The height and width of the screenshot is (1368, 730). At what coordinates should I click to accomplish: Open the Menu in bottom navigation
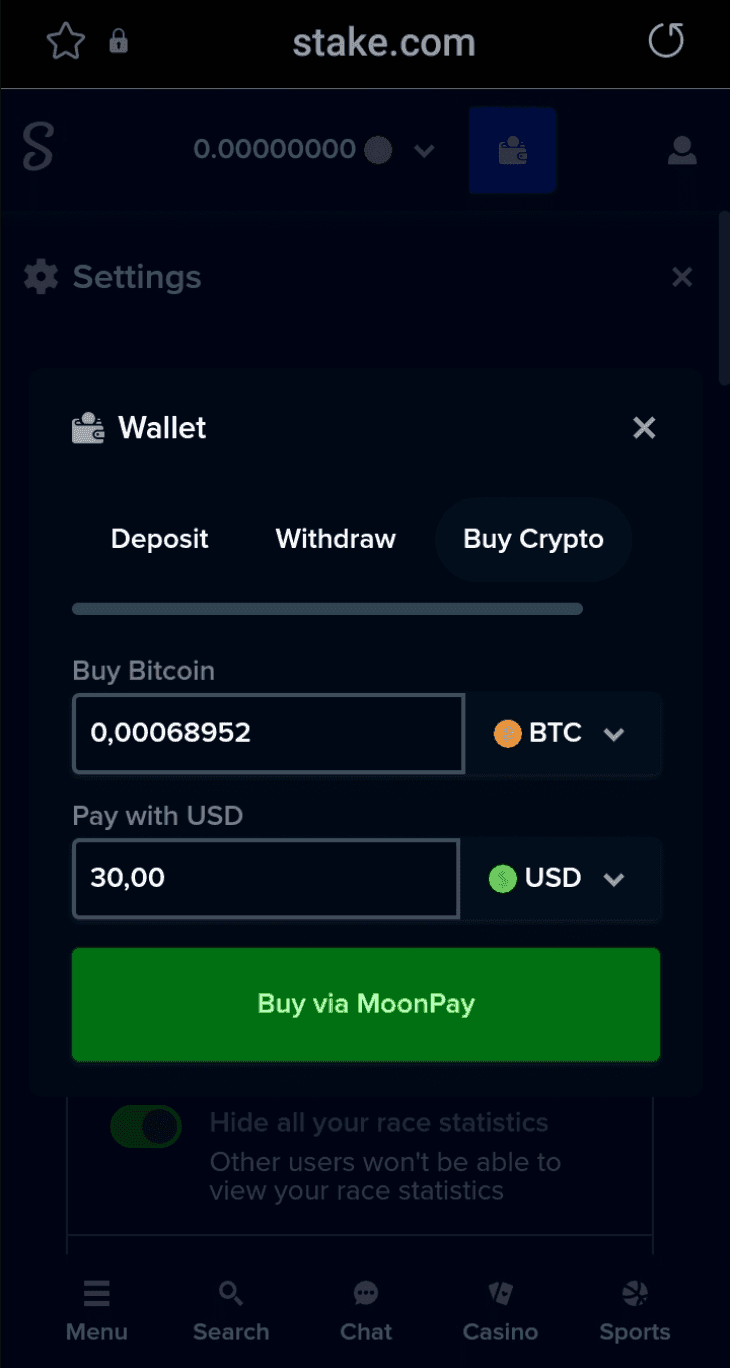tap(96, 1310)
